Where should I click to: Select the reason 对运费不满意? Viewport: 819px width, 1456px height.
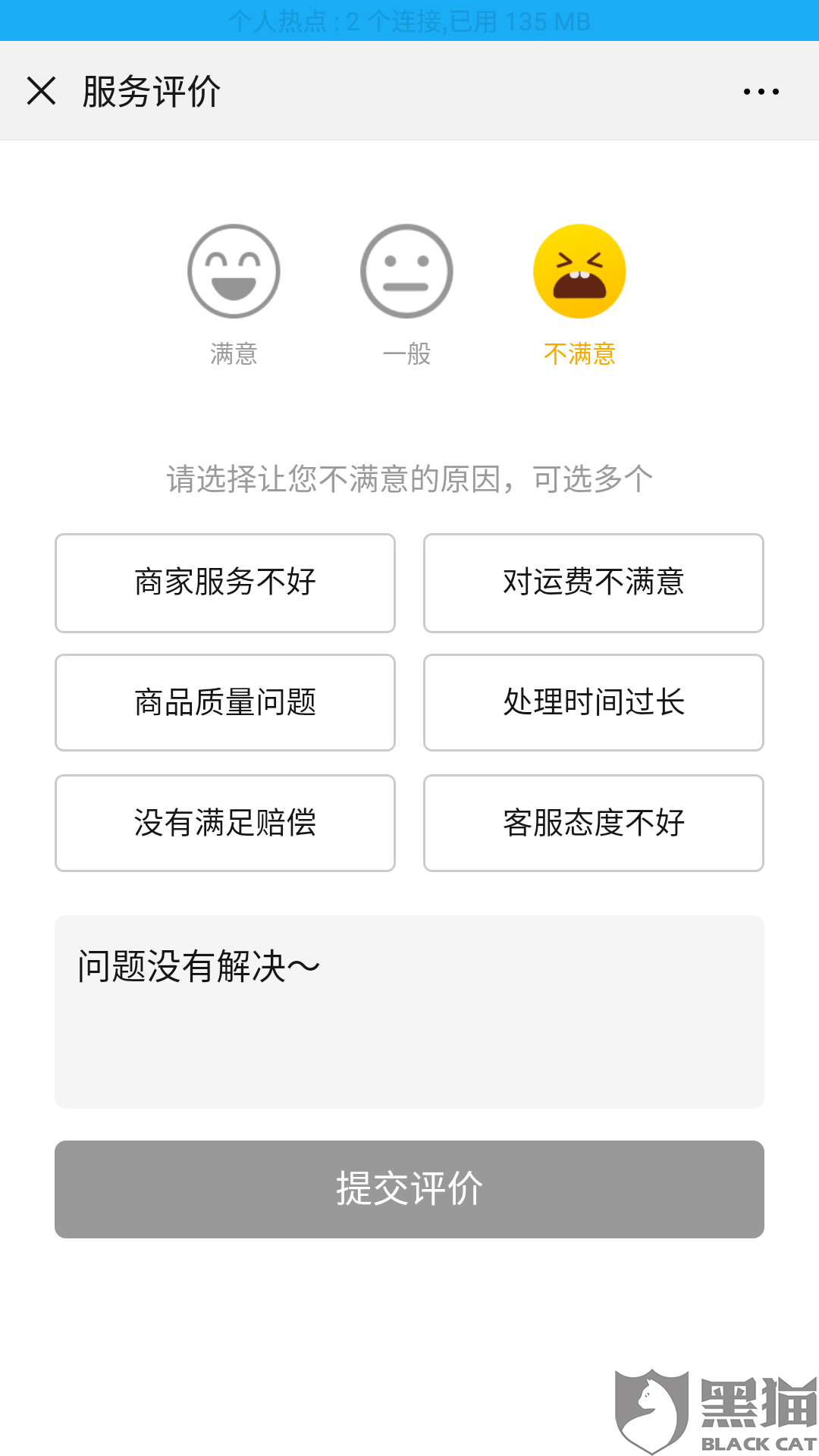point(593,582)
